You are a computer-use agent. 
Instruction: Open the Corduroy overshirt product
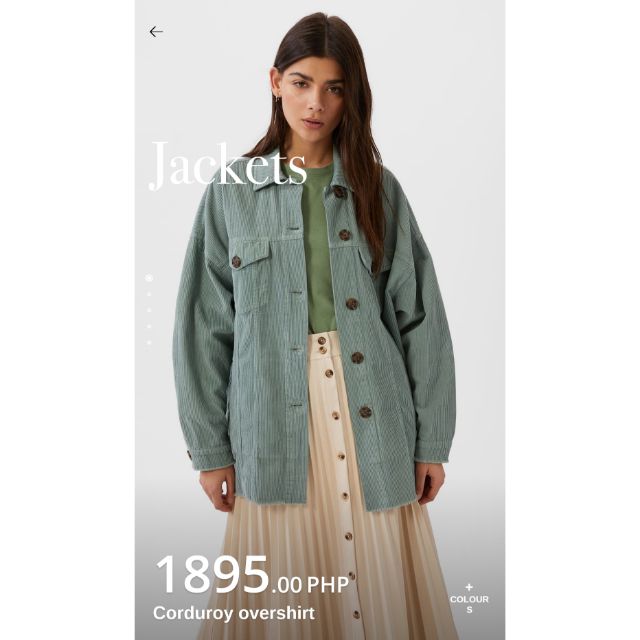[233, 613]
